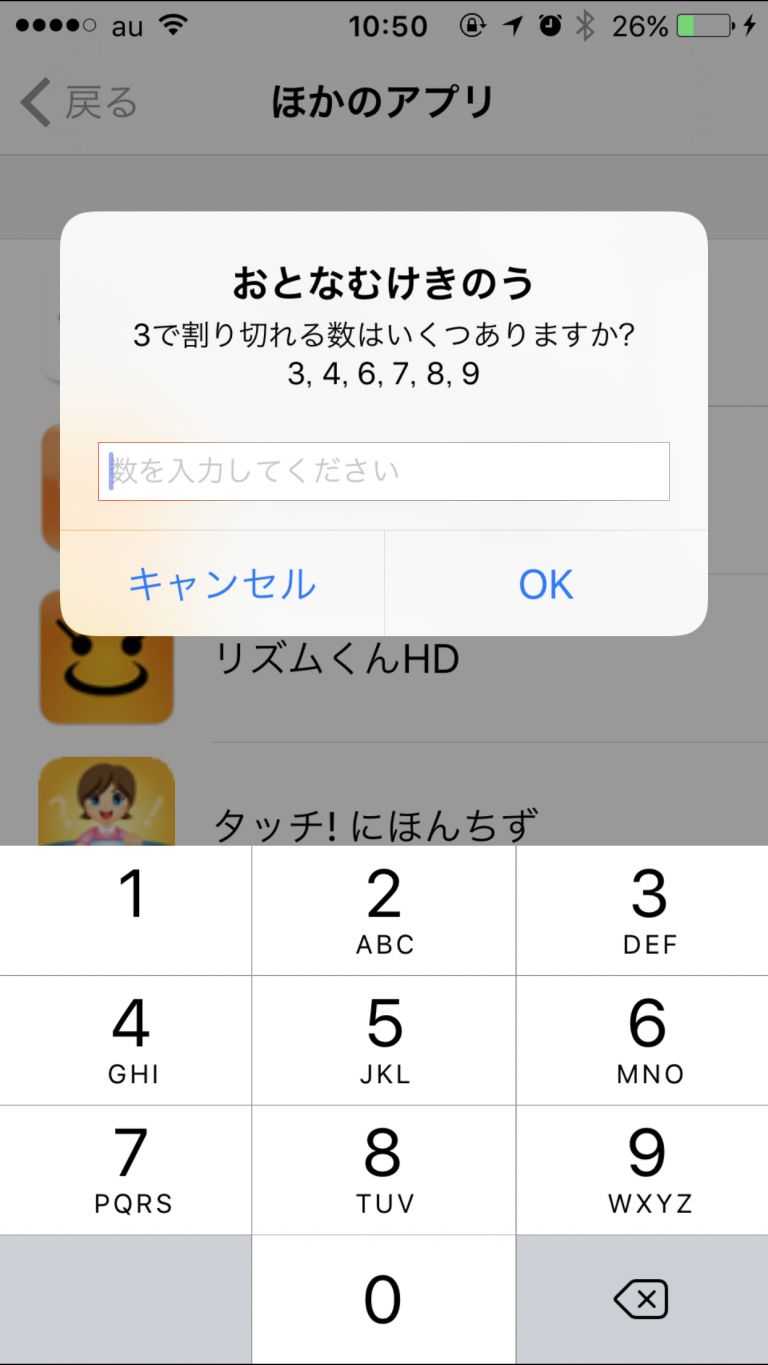768x1365 pixels.
Task: Tap the 0 key
Action: click(x=383, y=1300)
